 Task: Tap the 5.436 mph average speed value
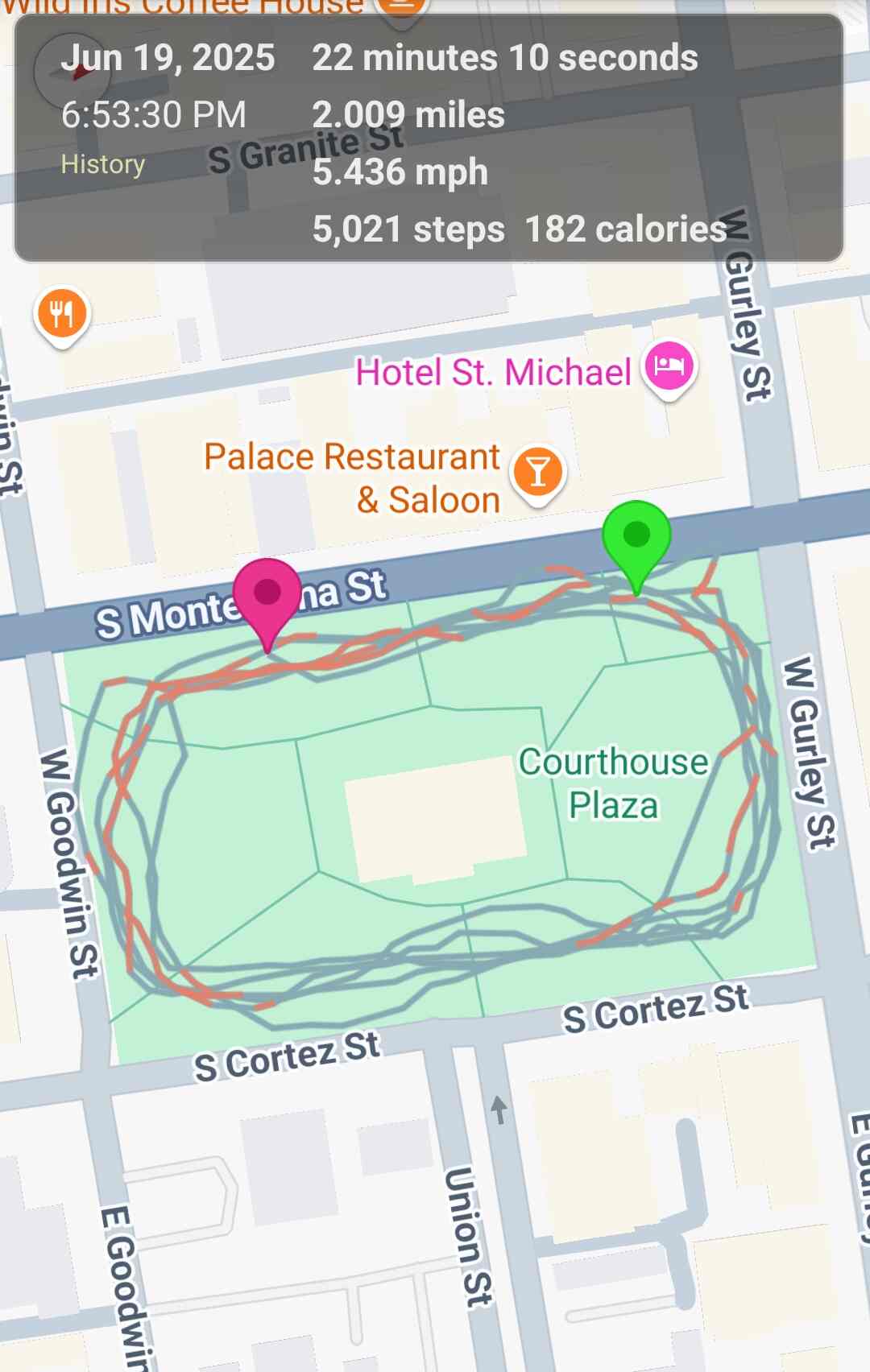[x=400, y=171]
